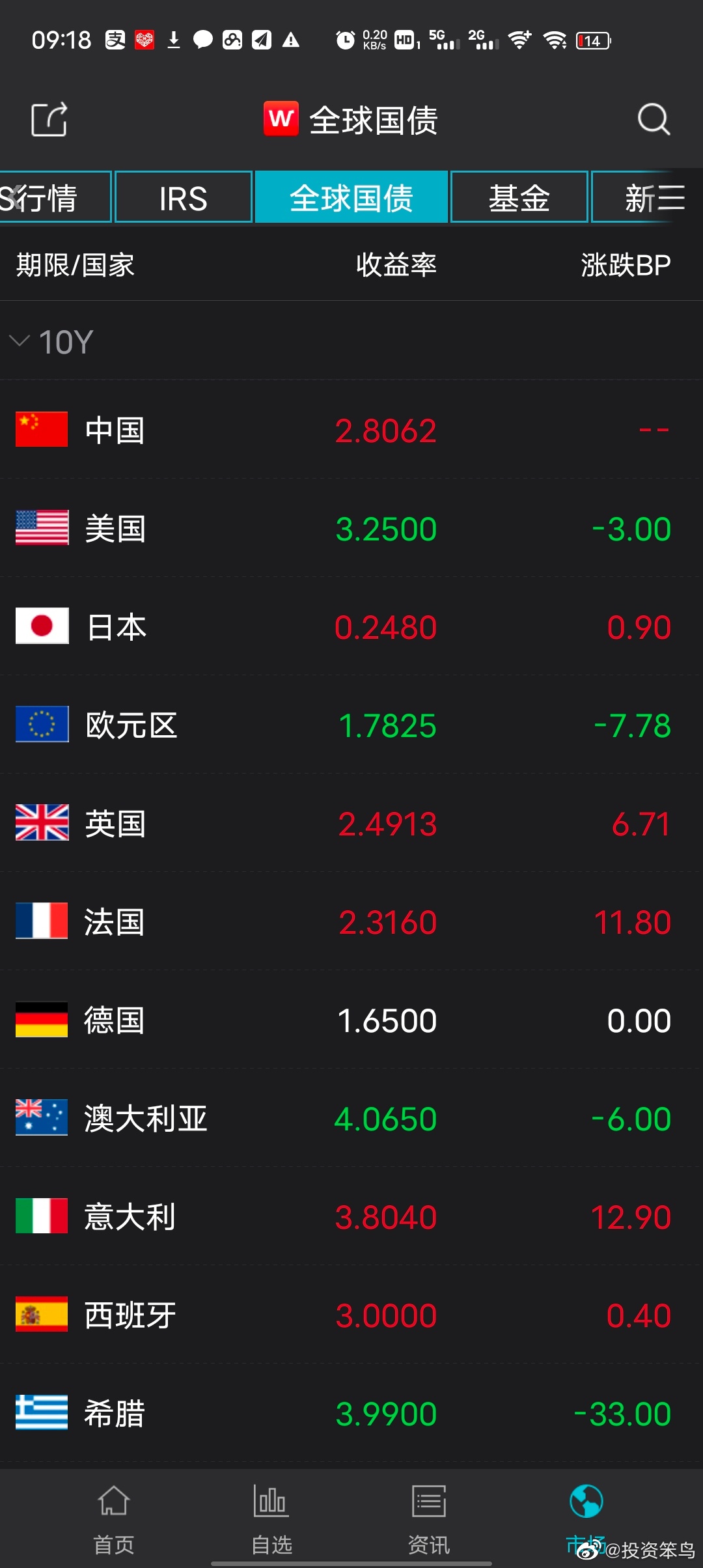Image resolution: width=703 pixels, height=1568 pixels.
Task: Switch to the 基金 tab
Action: [519, 197]
